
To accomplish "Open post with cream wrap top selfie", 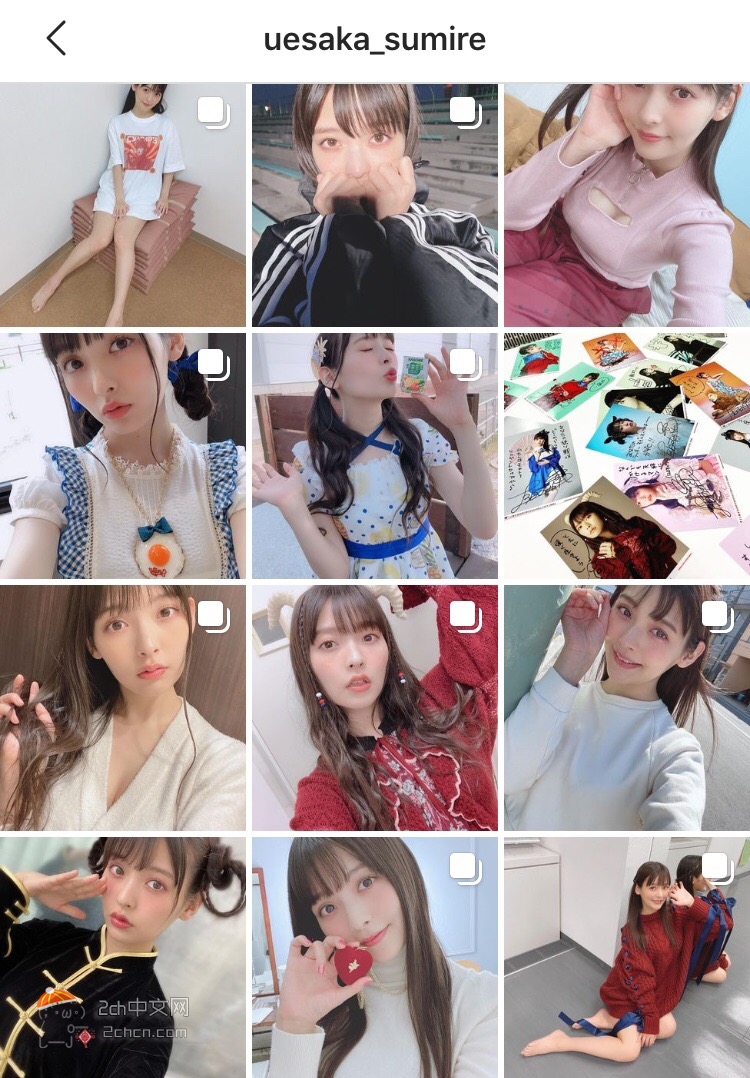I will 122,708.
